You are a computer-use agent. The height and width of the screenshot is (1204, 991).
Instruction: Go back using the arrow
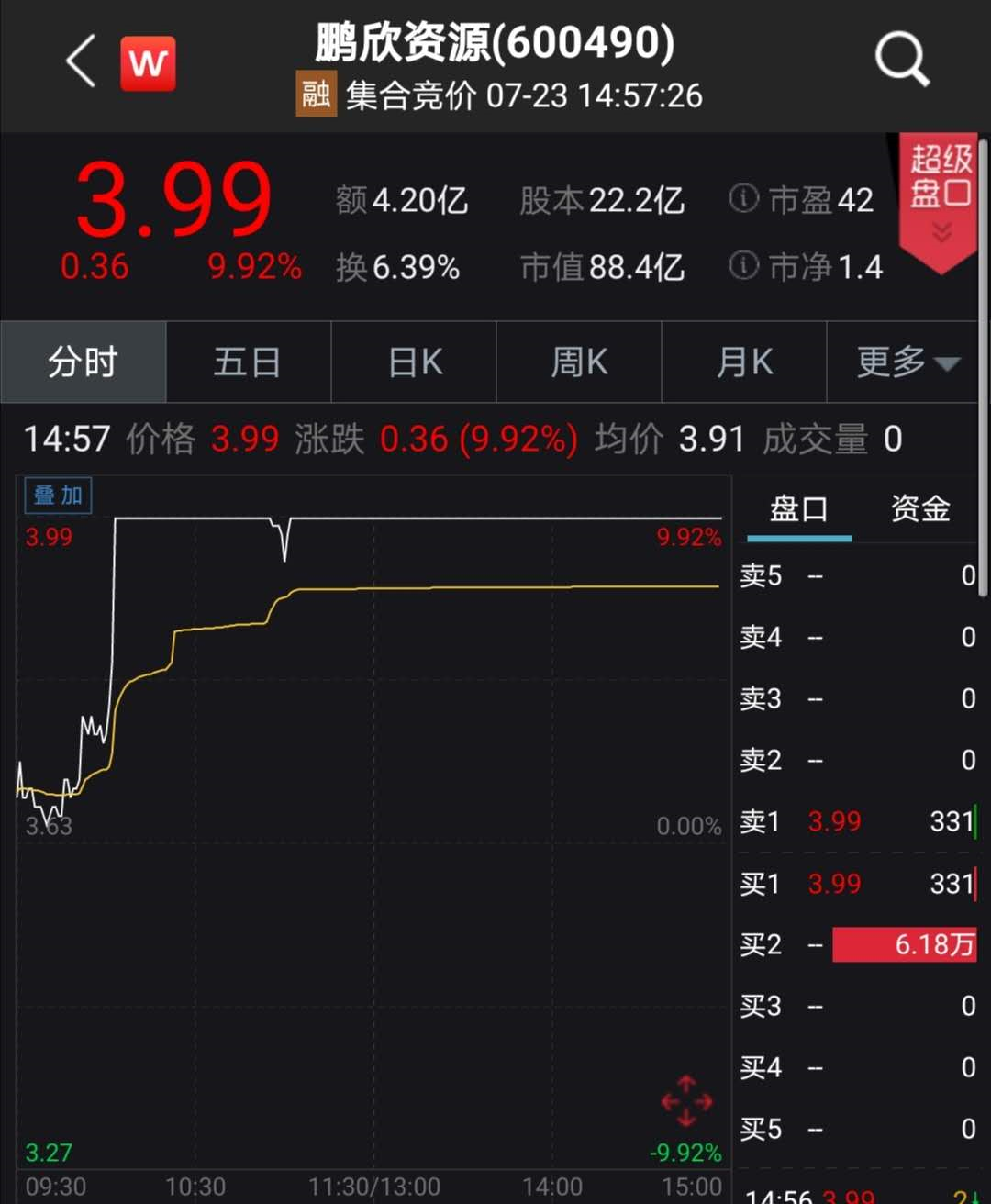tap(81, 62)
